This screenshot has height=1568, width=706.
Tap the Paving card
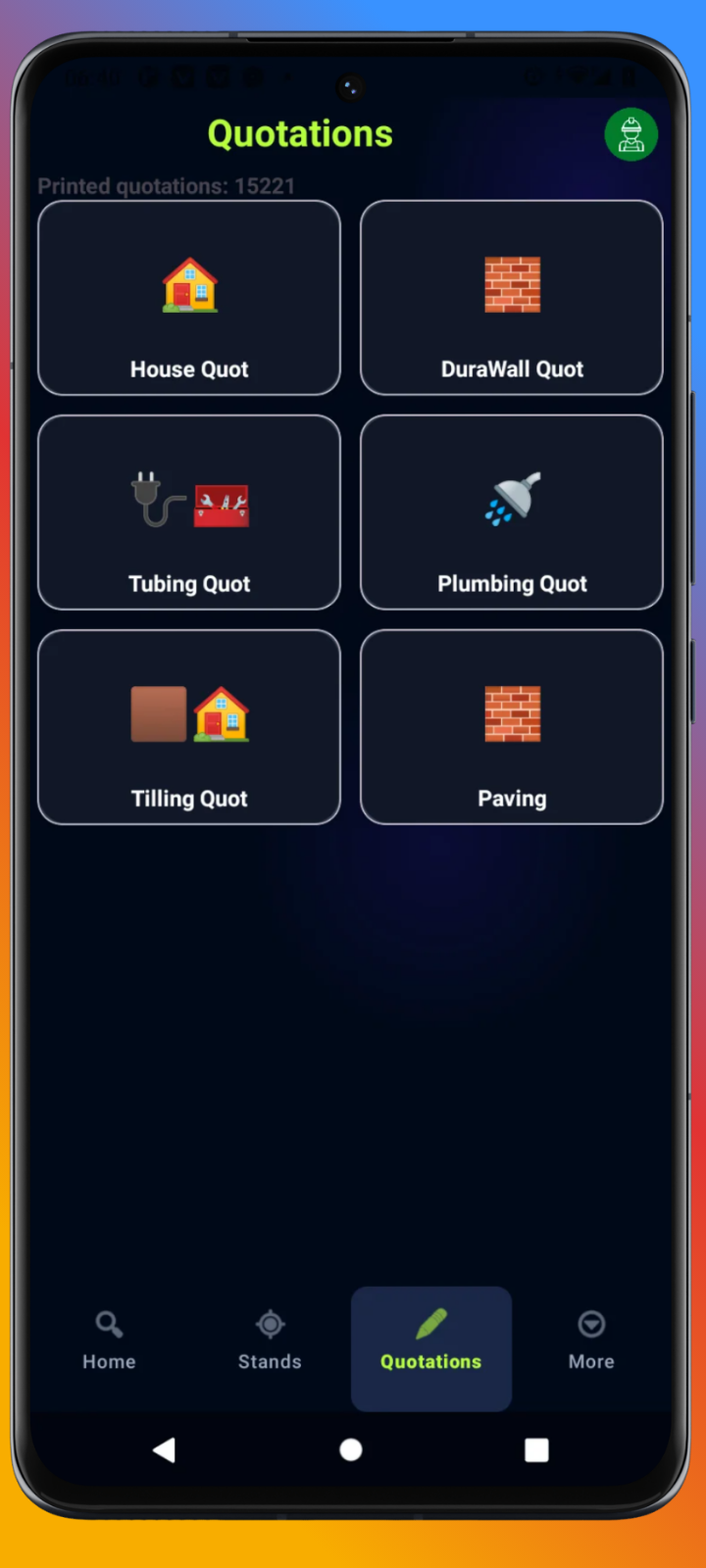tap(512, 727)
